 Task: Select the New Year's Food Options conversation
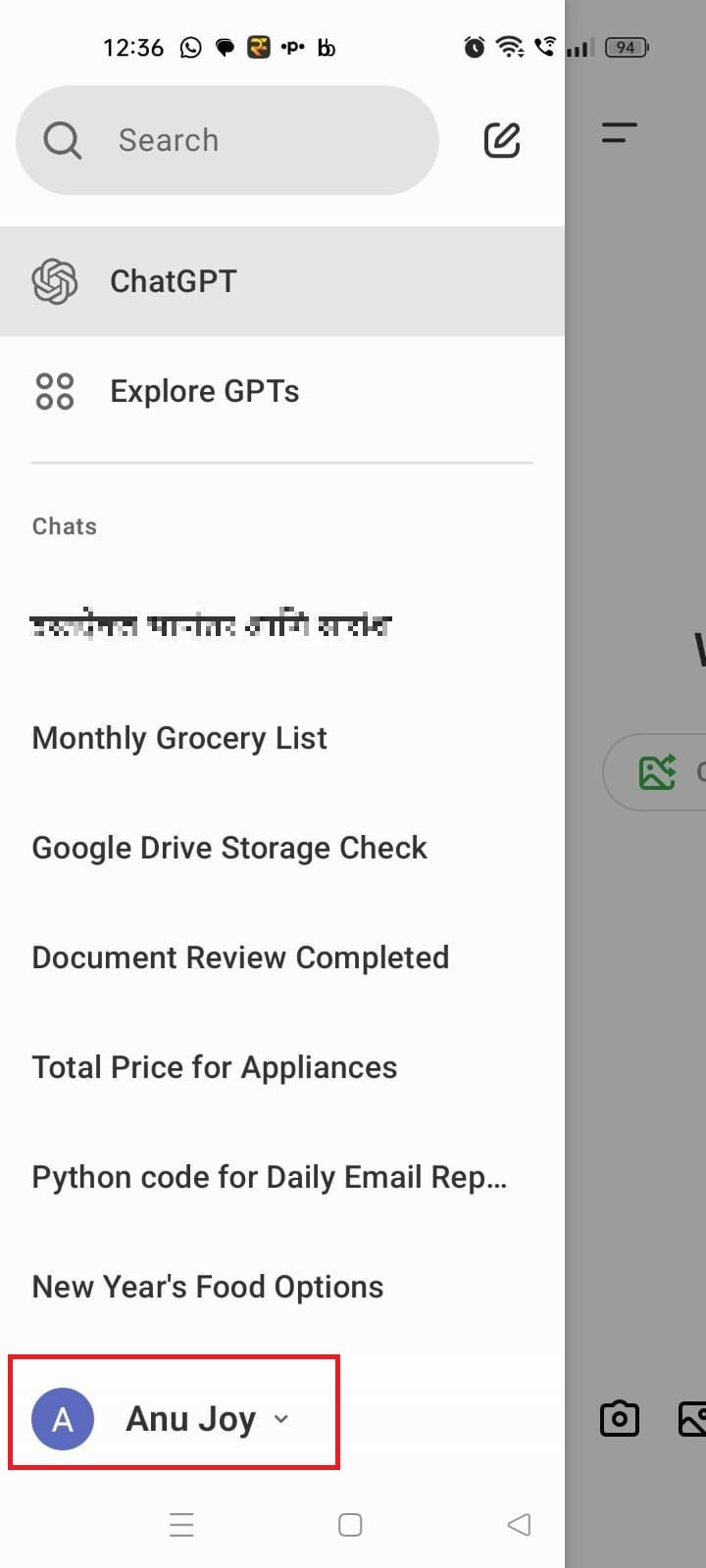coord(207,1287)
